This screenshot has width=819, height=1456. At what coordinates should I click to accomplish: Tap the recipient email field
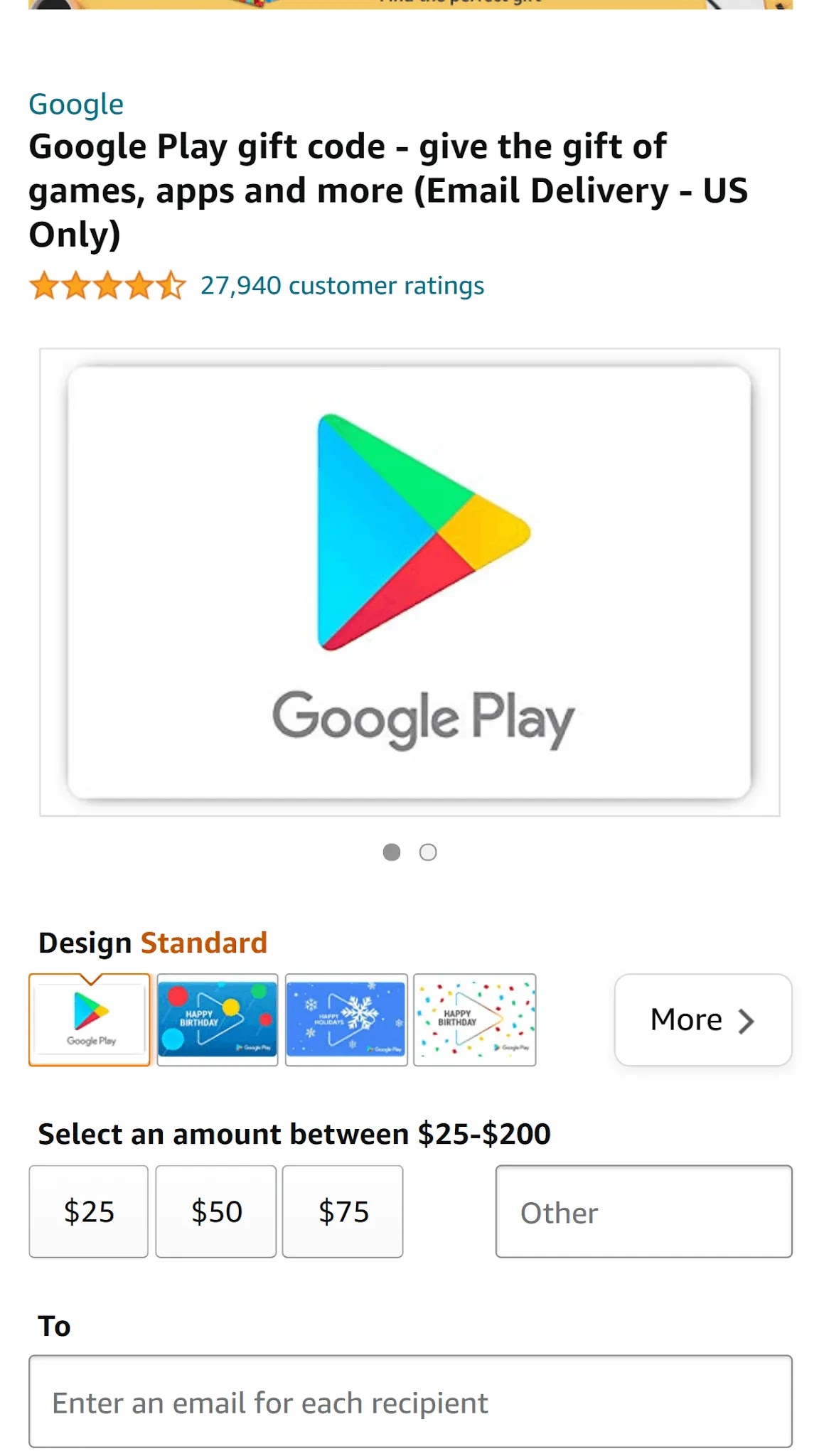(x=410, y=1402)
